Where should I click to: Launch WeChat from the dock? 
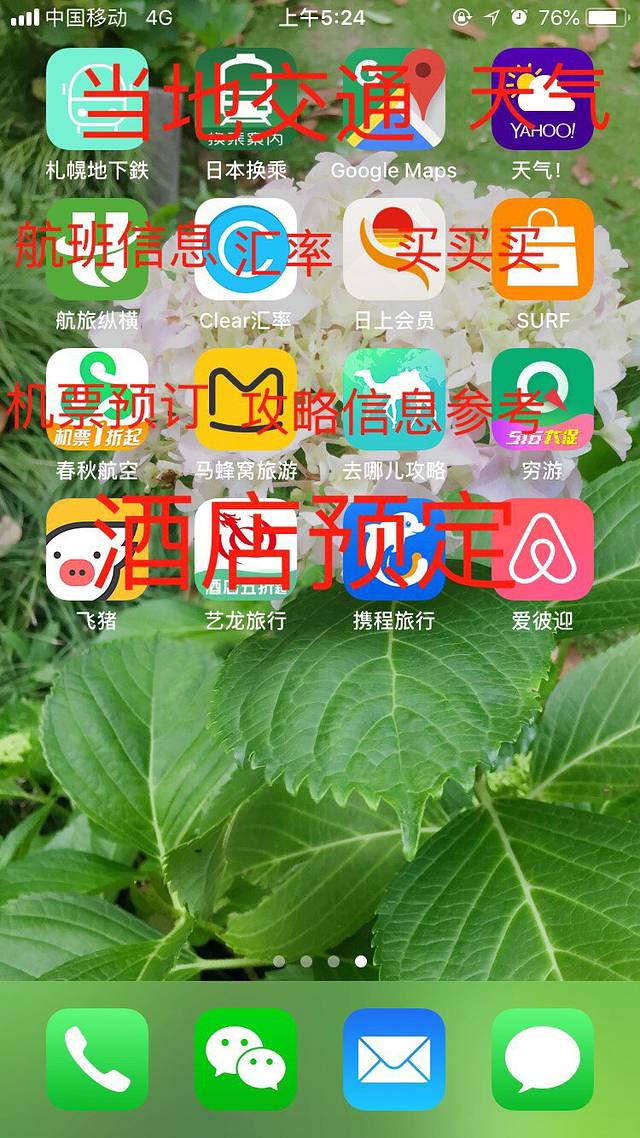click(245, 1059)
